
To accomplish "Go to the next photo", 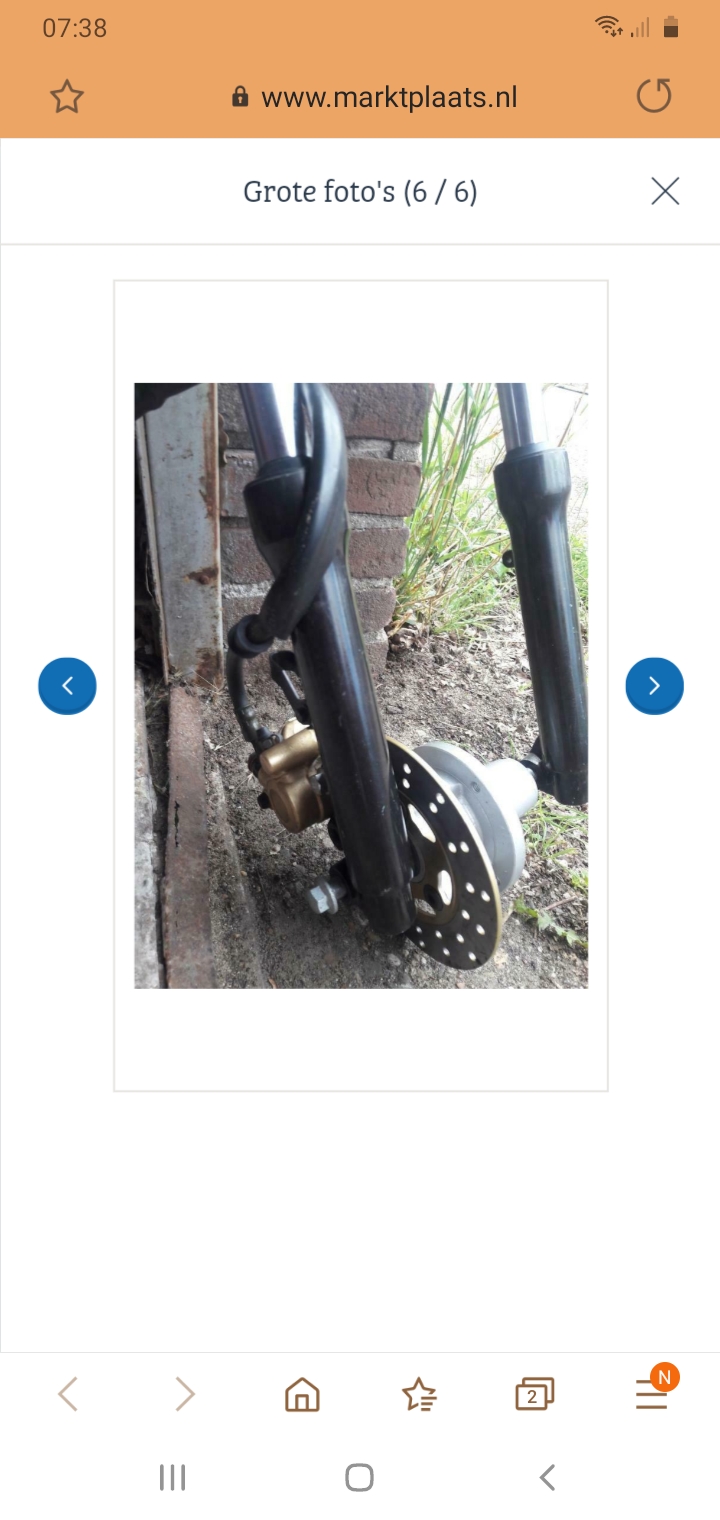I will point(654,686).
